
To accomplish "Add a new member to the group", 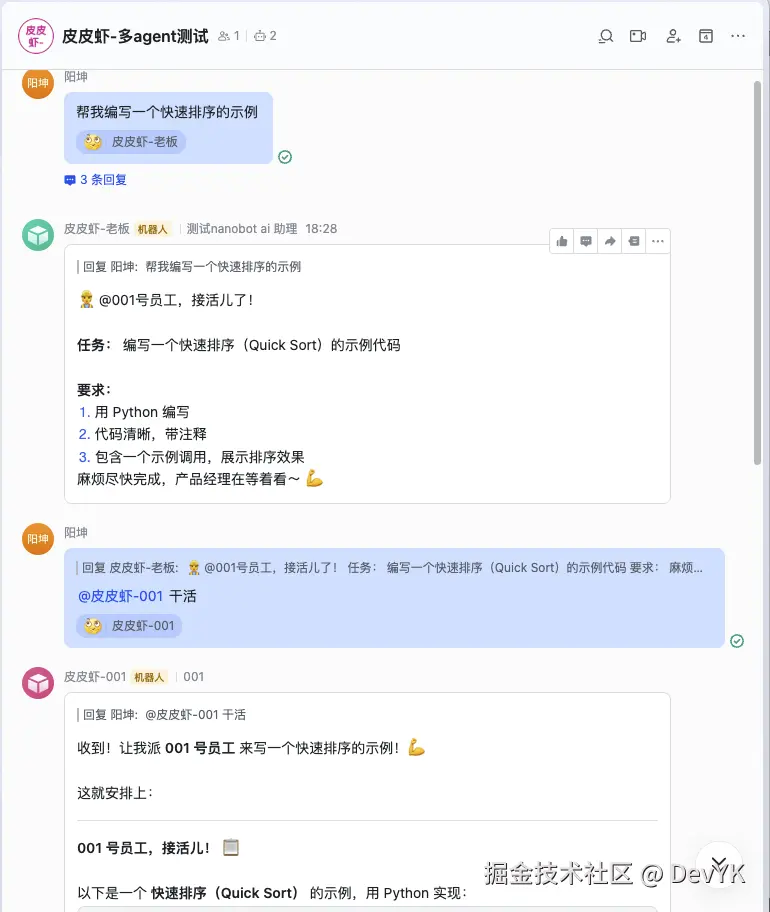I will pos(673,36).
